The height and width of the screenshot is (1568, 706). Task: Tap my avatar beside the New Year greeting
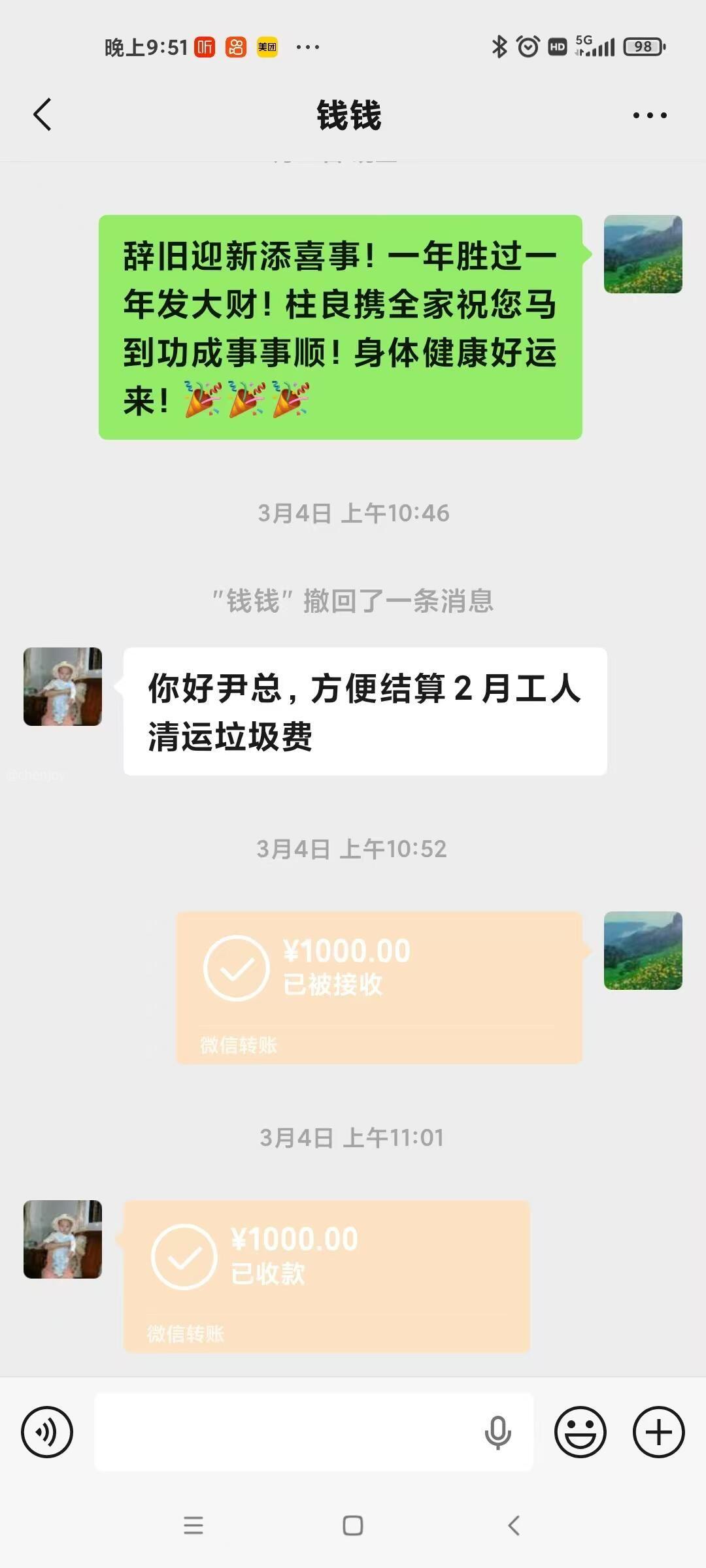643,254
